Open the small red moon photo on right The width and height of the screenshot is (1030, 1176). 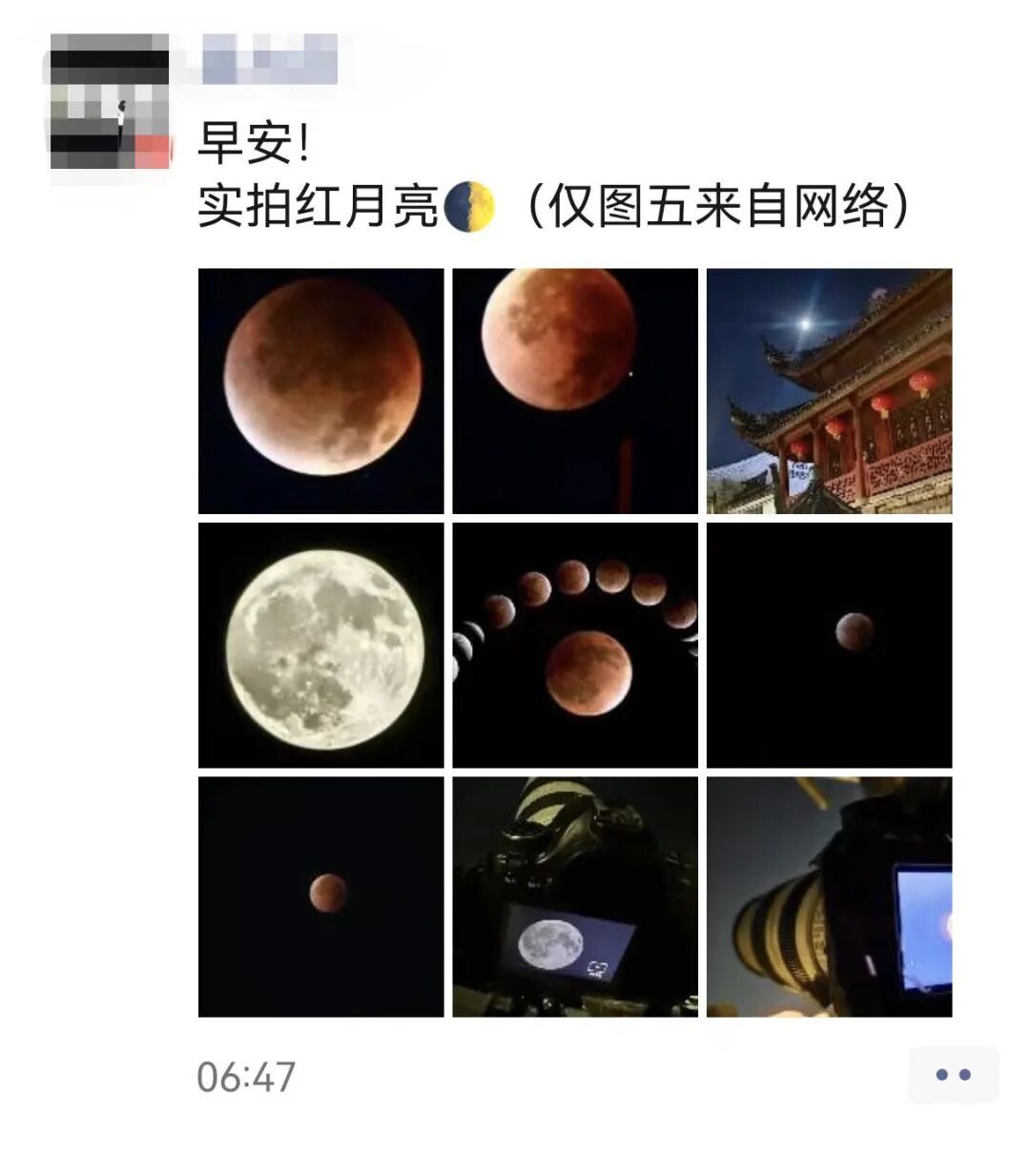[829, 645]
